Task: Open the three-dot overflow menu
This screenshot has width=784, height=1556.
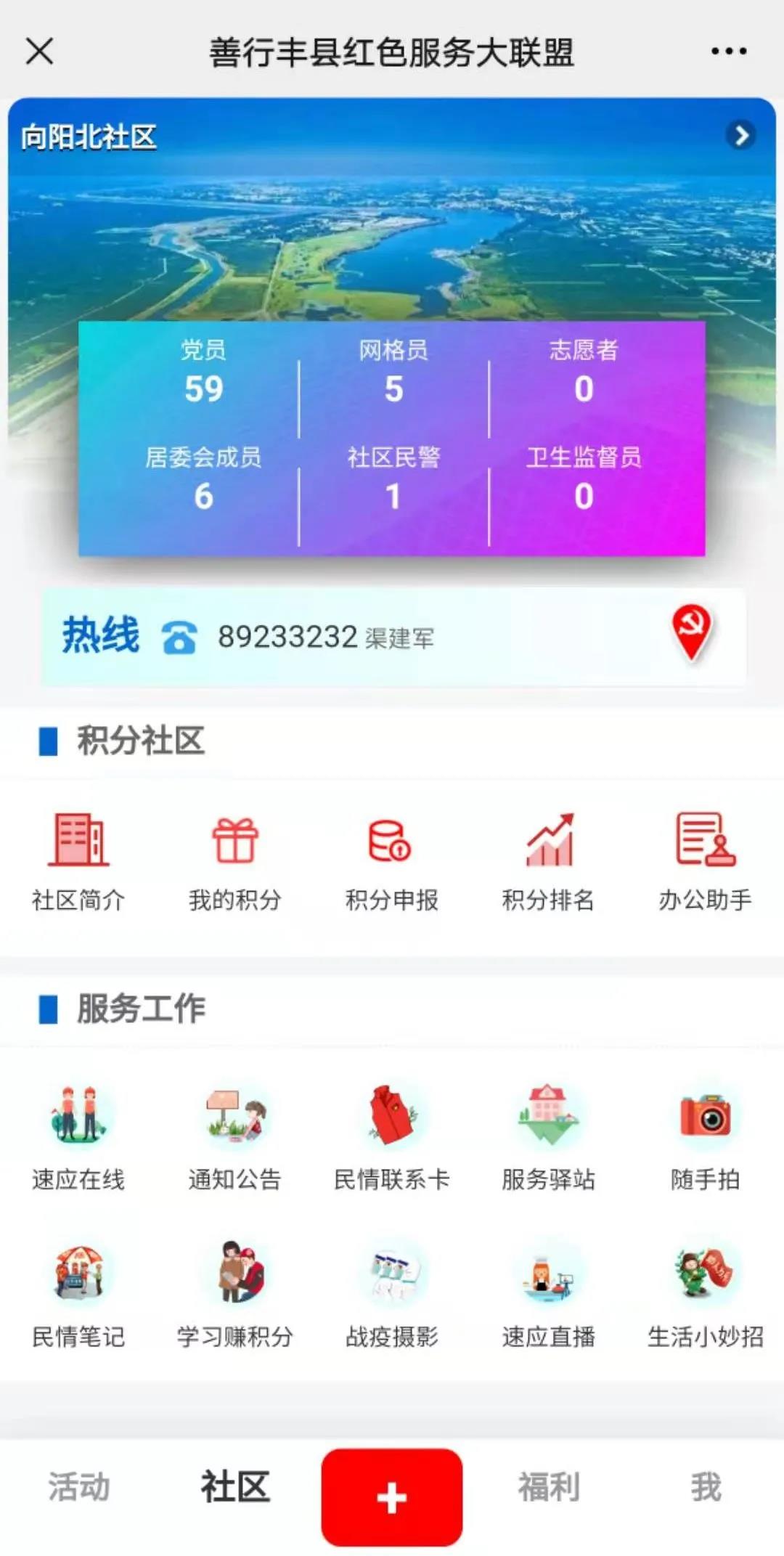Action: 728,52
